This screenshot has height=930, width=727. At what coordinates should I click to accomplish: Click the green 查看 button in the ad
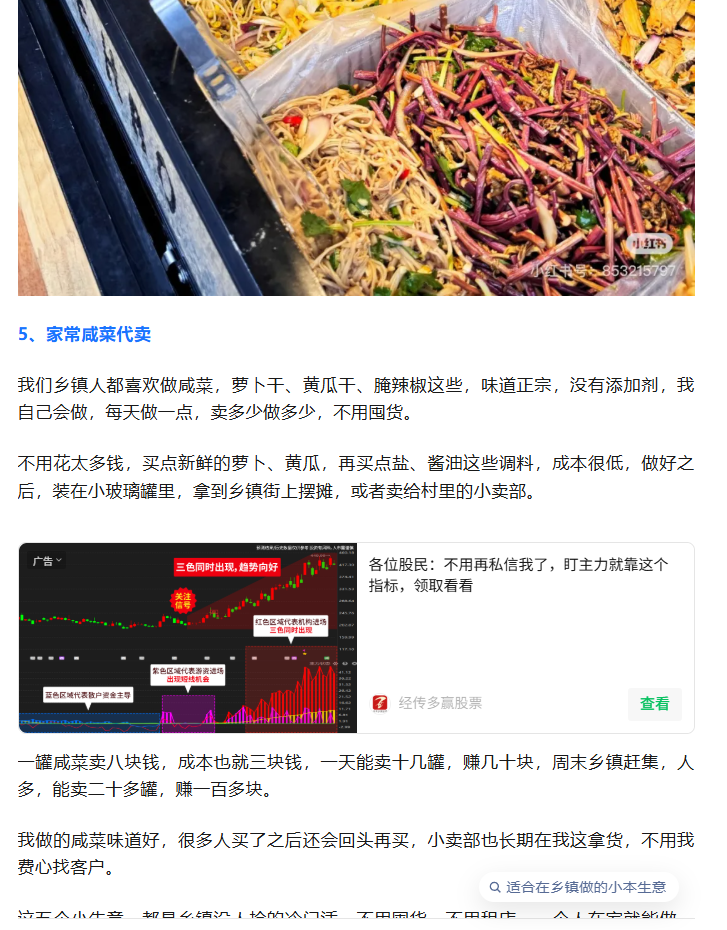point(654,704)
